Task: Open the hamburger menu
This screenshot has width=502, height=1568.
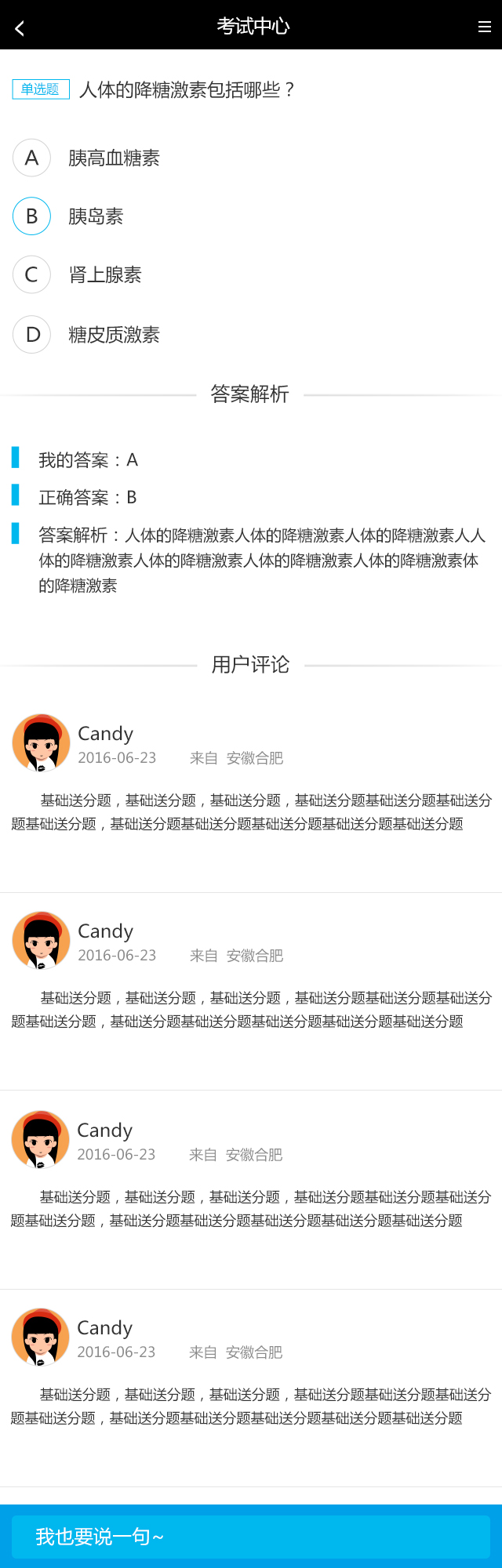Action: (x=484, y=27)
